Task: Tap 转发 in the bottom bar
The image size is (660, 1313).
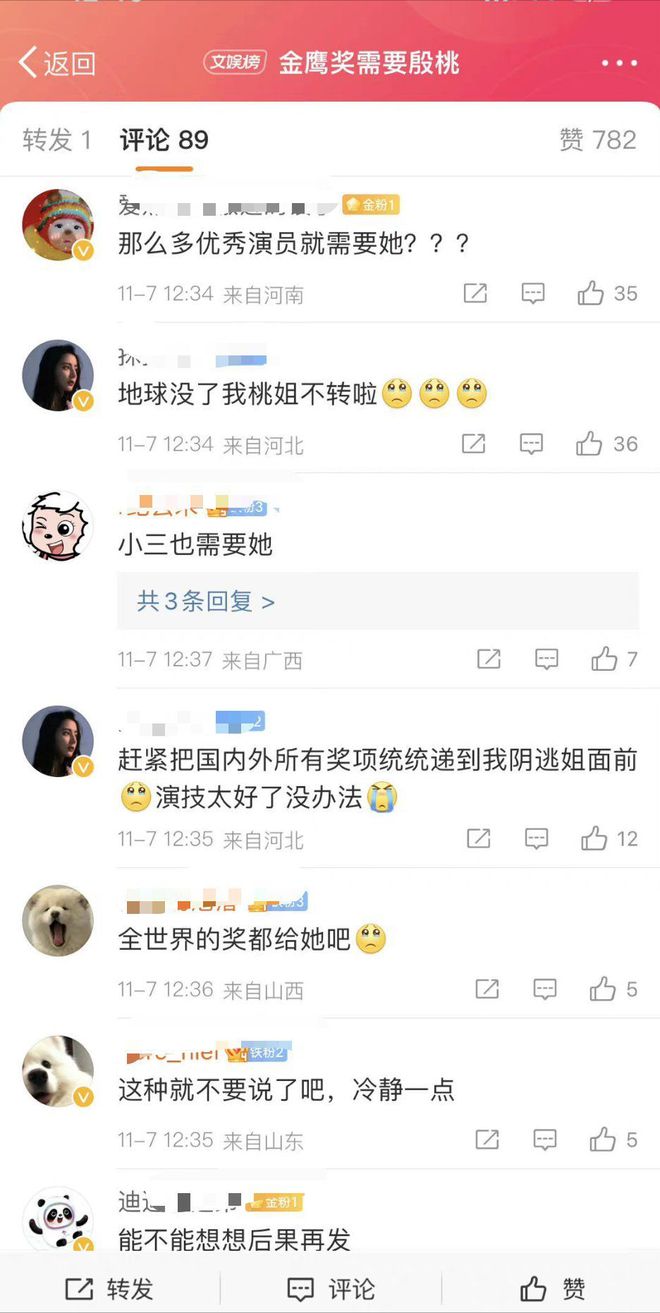Action: click(110, 1288)
